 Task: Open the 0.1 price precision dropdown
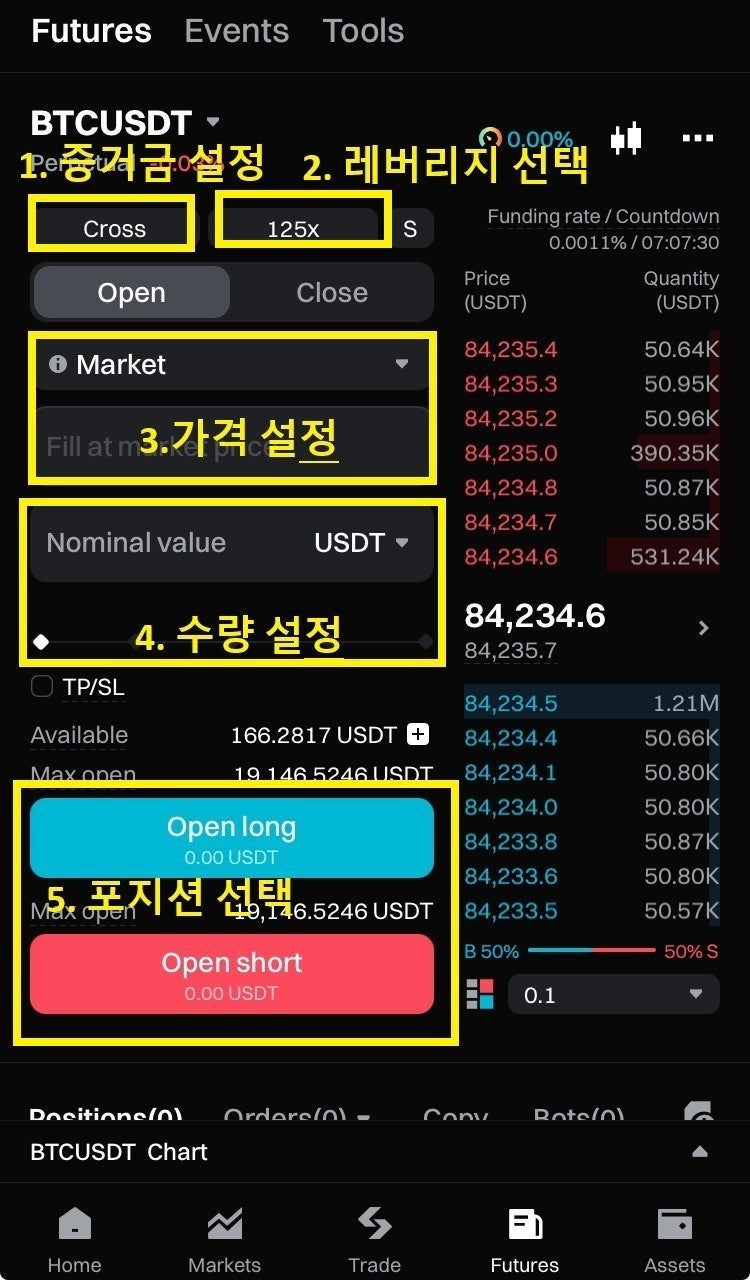tap(614, 994)
